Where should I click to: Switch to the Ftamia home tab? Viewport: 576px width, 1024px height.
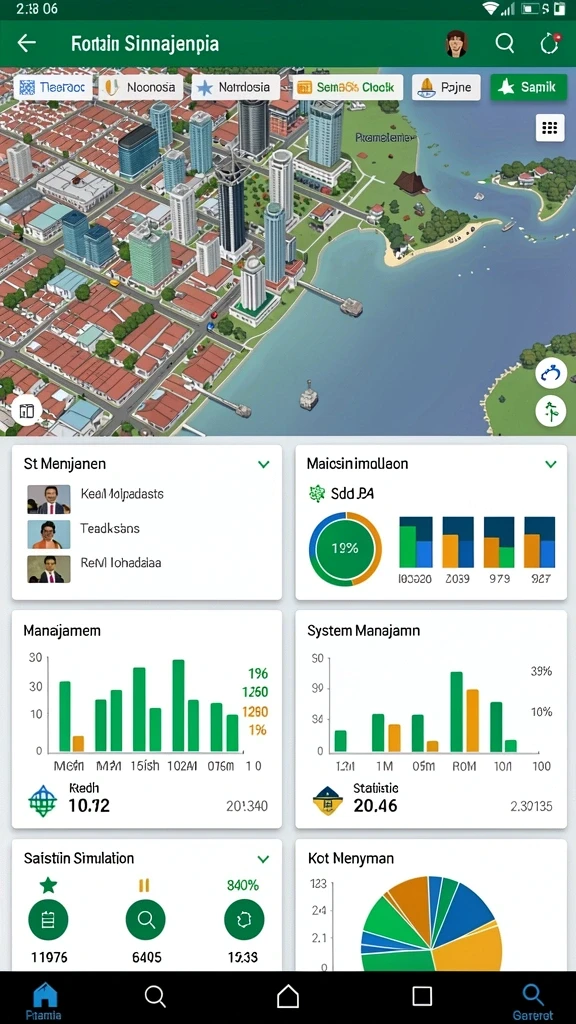point(44,1001)
